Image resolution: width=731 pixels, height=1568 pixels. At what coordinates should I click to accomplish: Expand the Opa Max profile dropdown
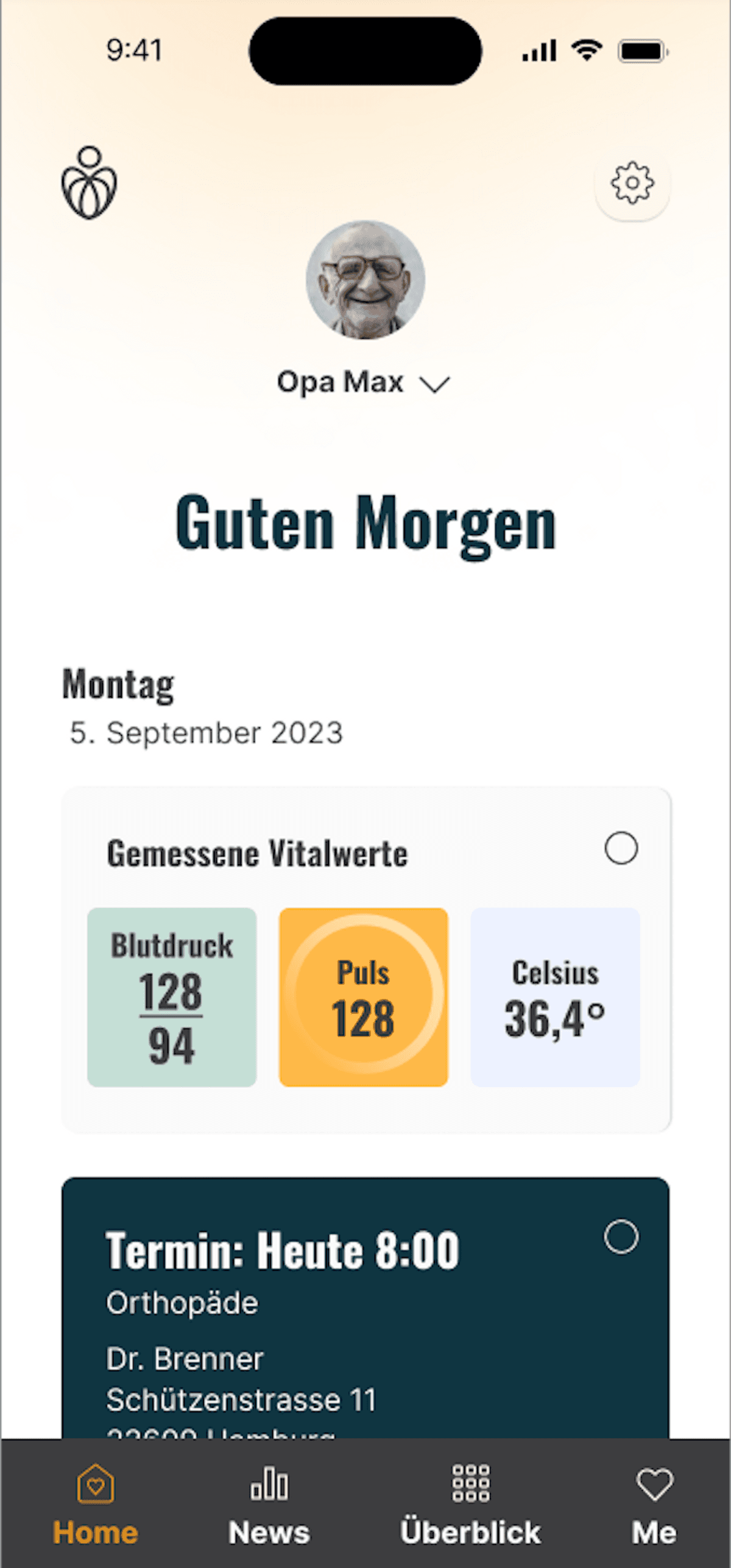[x=435, y=385]
